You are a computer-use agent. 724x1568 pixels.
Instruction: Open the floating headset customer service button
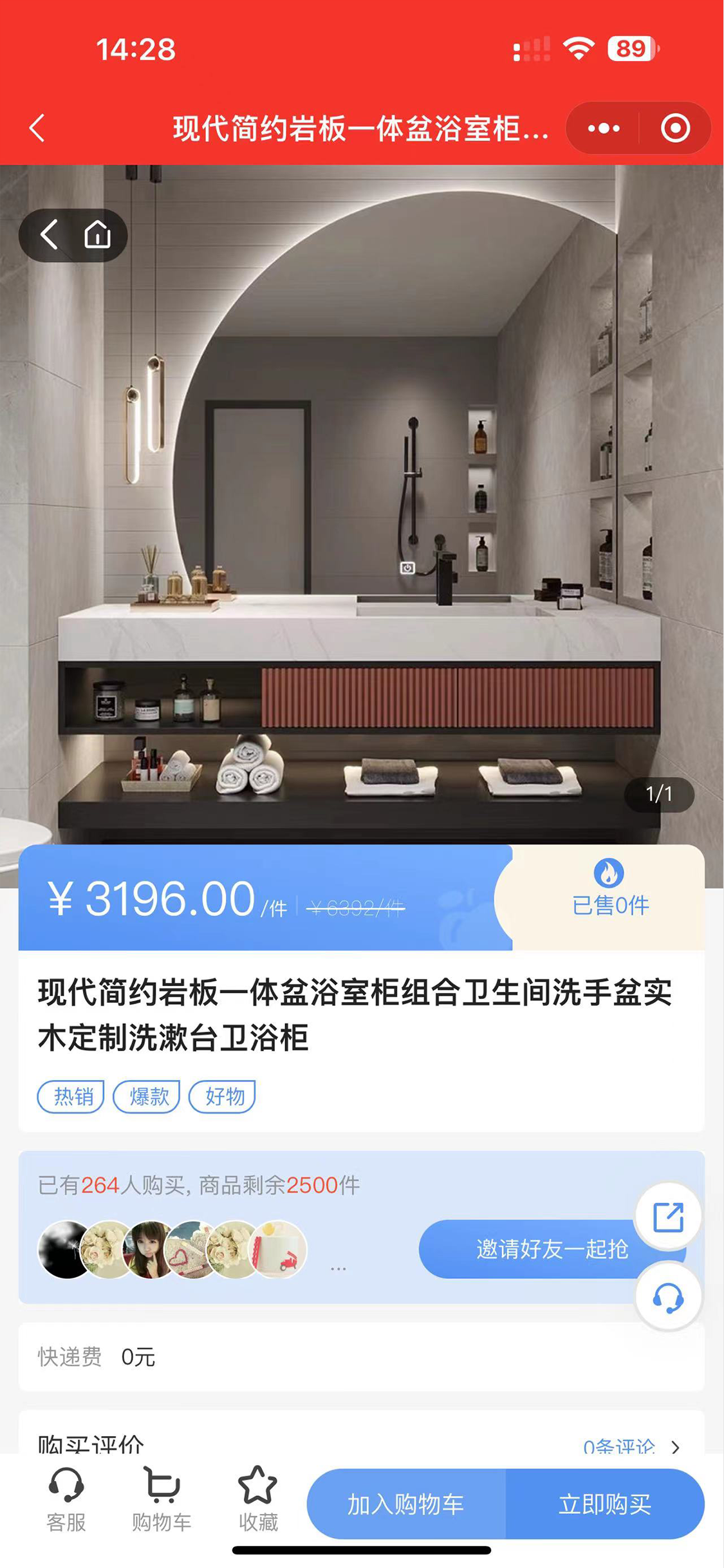click(x=668, y=1298)
